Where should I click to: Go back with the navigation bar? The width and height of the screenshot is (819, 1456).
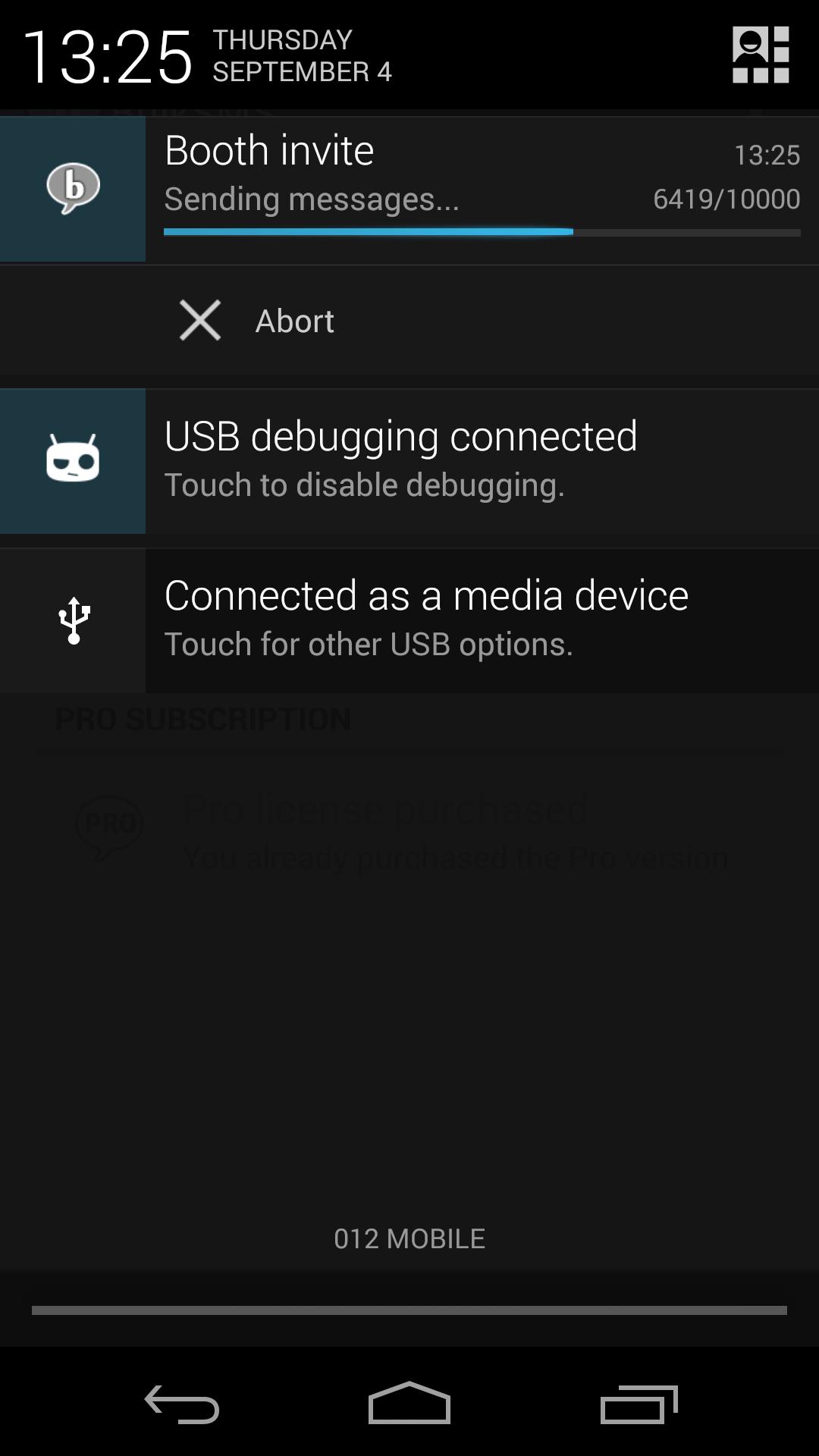click(x=182, y=1404)
